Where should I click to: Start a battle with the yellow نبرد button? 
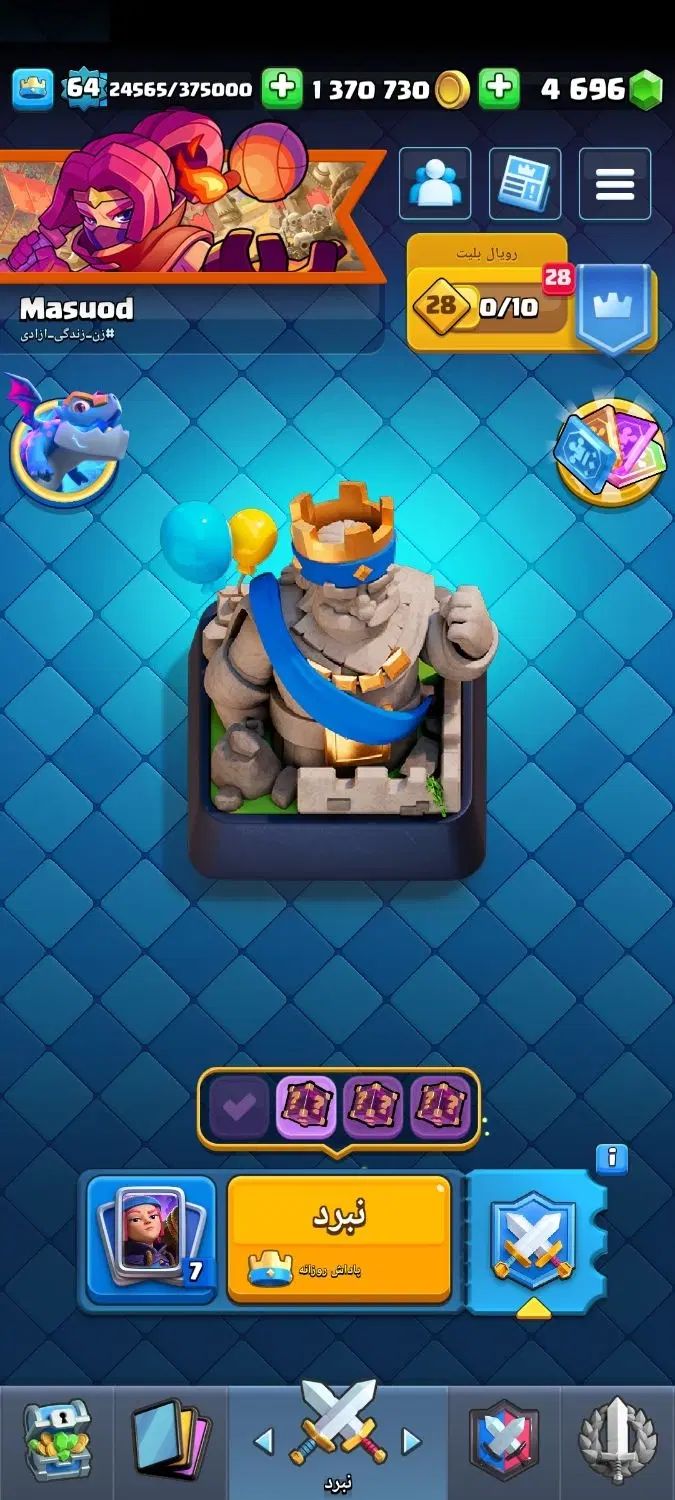(x=339, y=1238)
